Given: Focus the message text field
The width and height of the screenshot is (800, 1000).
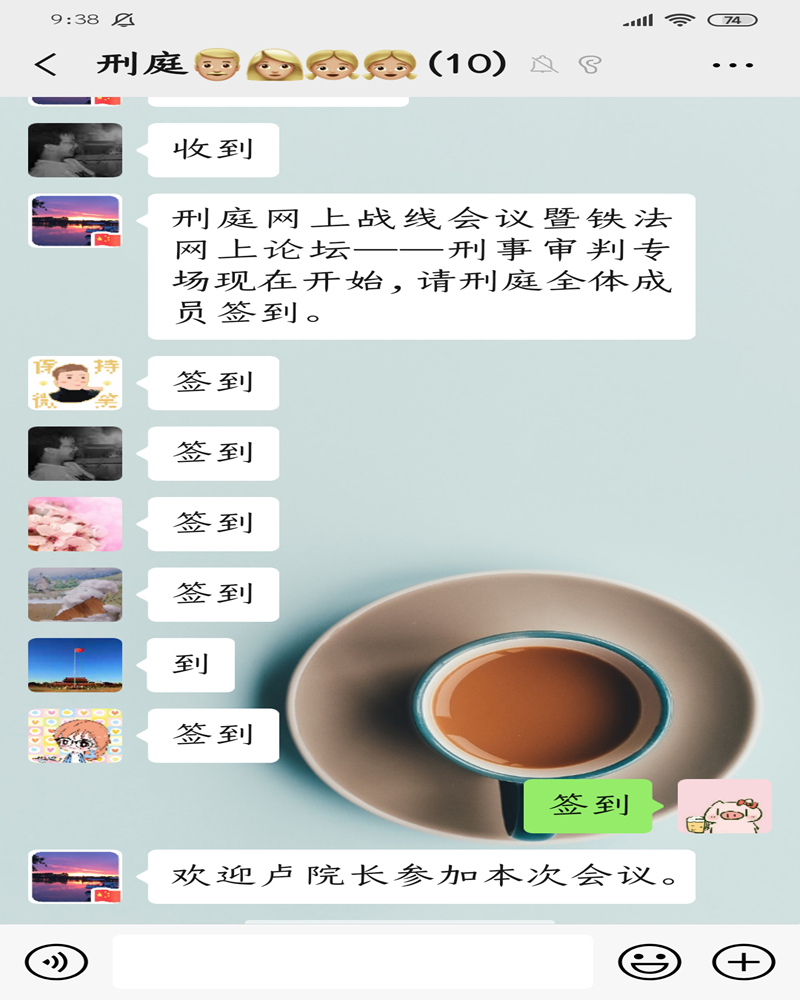Looking at the screenshot, I should 352,962.
